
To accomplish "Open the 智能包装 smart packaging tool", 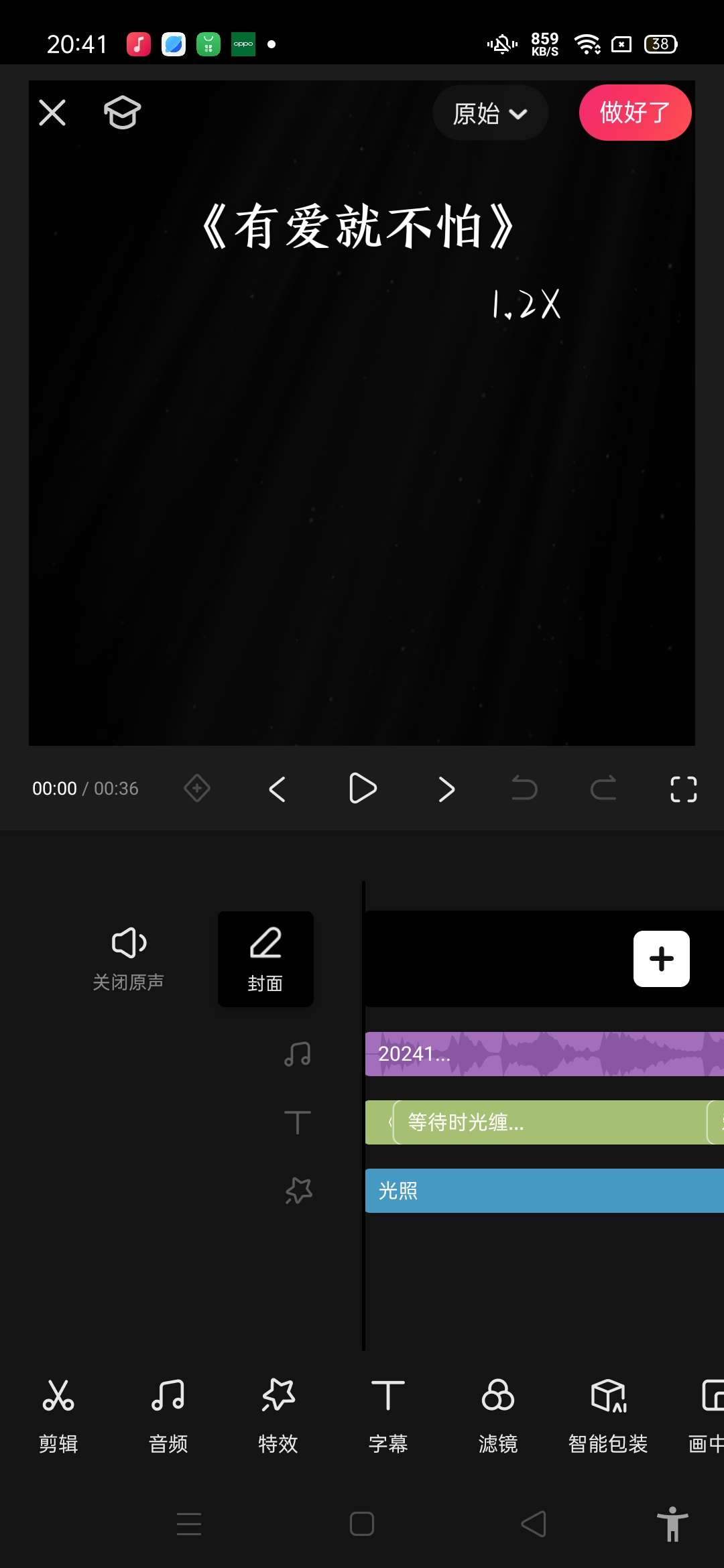I will (608, 1415).
